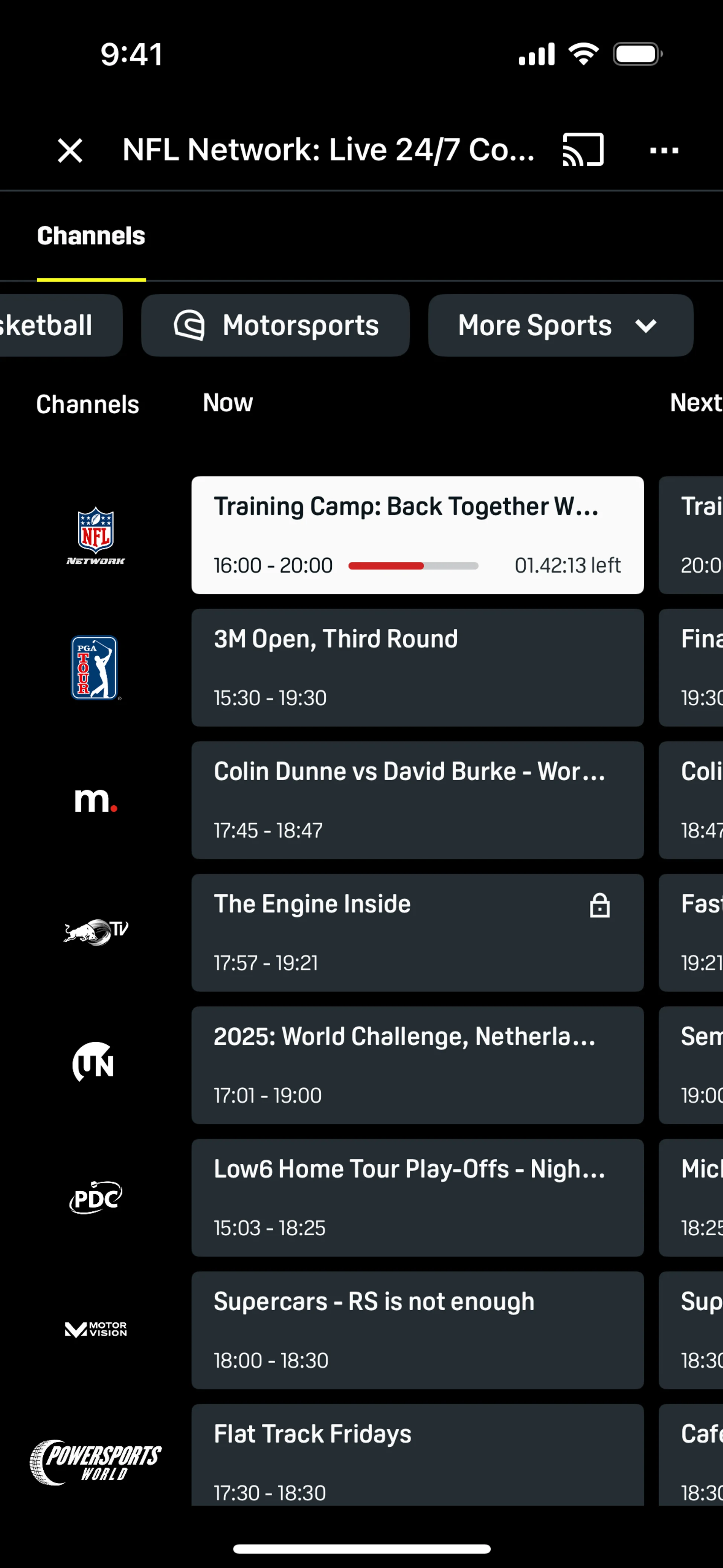Select the Red Bull TV channel
The image size is (723, 1568).
(96, 932)
